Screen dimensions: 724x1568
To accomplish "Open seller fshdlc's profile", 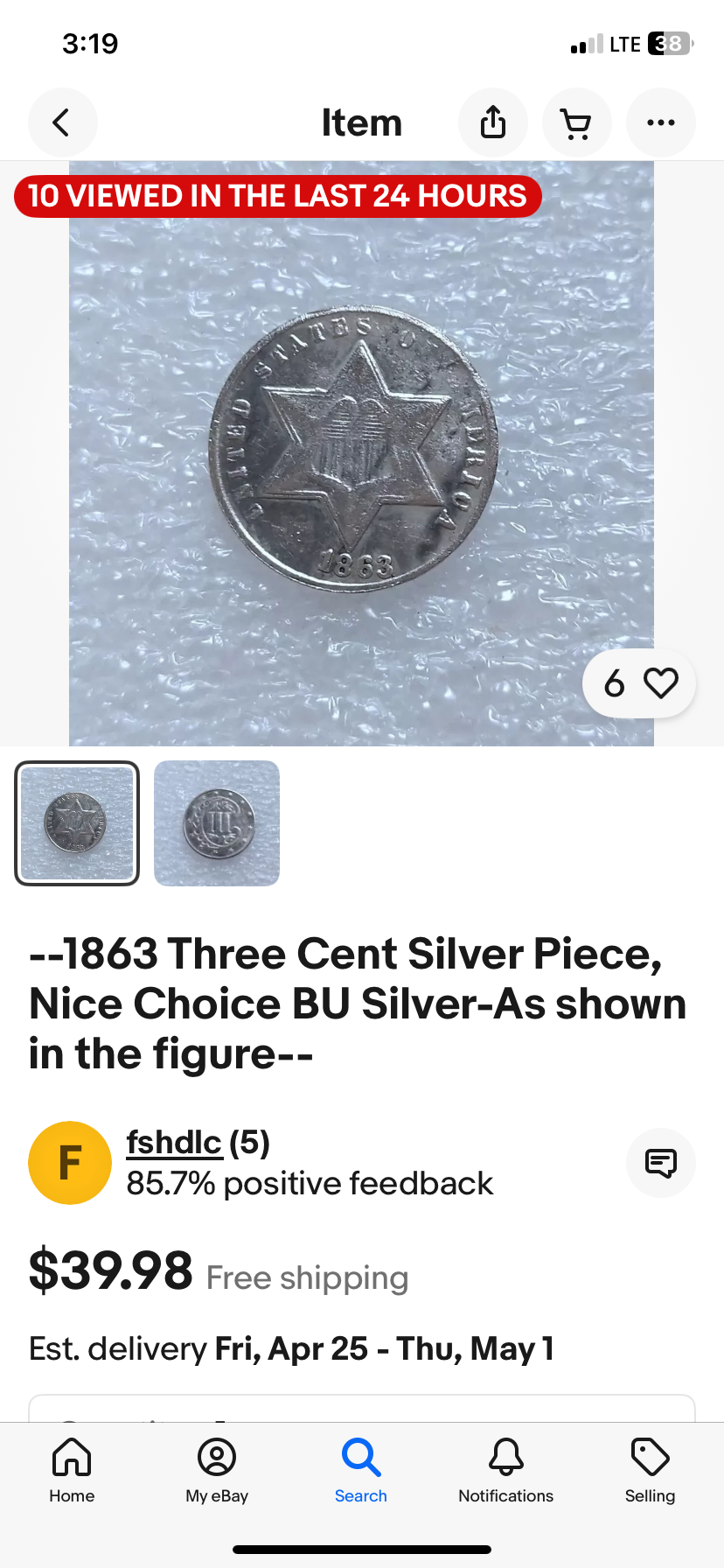I will (x=174, y=1143).
